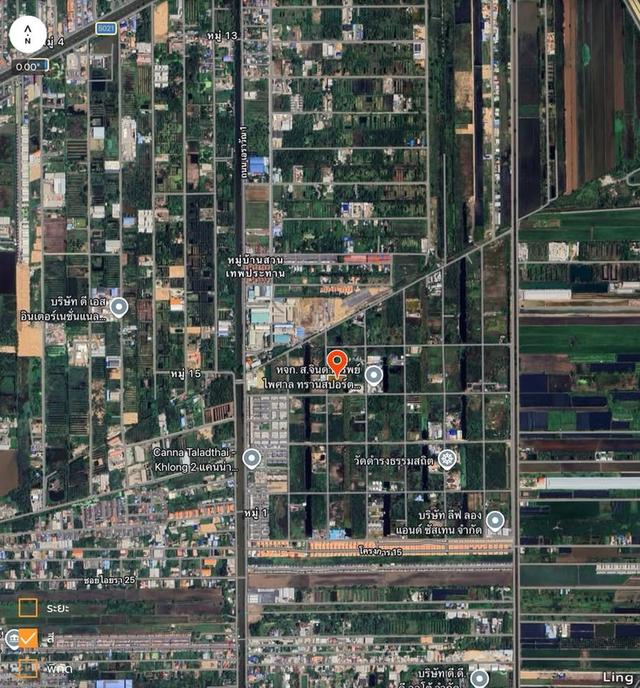Enable the พิกัด checkbox
This screenshot has height=688, width=640.
click(x=28, y=667)
